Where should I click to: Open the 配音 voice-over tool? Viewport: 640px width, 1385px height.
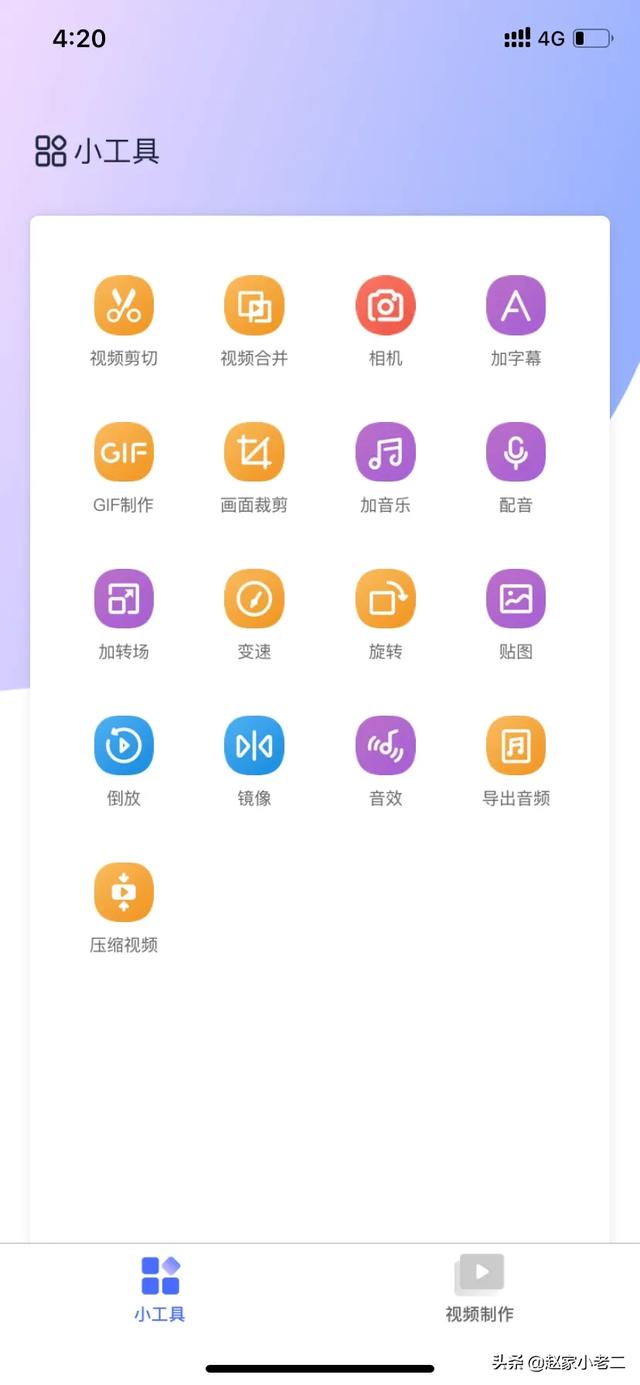(515, 452)
